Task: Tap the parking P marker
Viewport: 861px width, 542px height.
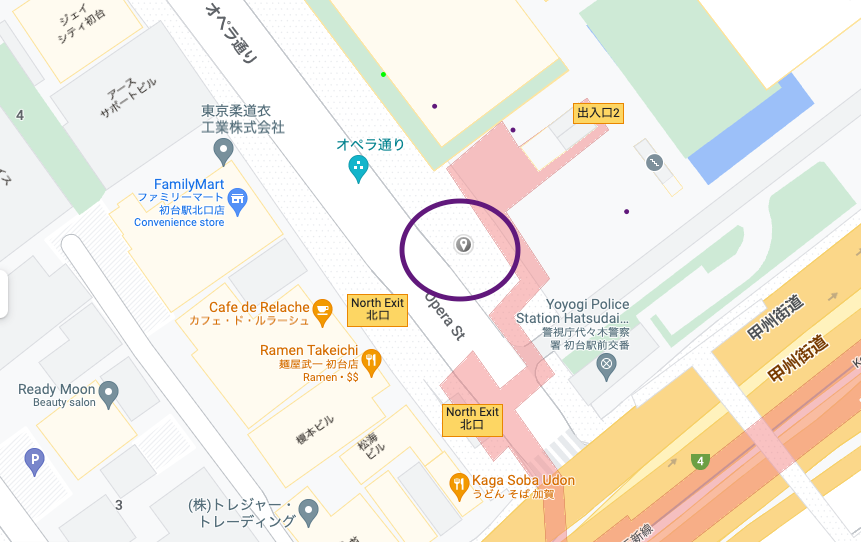Action: [35, 460]
